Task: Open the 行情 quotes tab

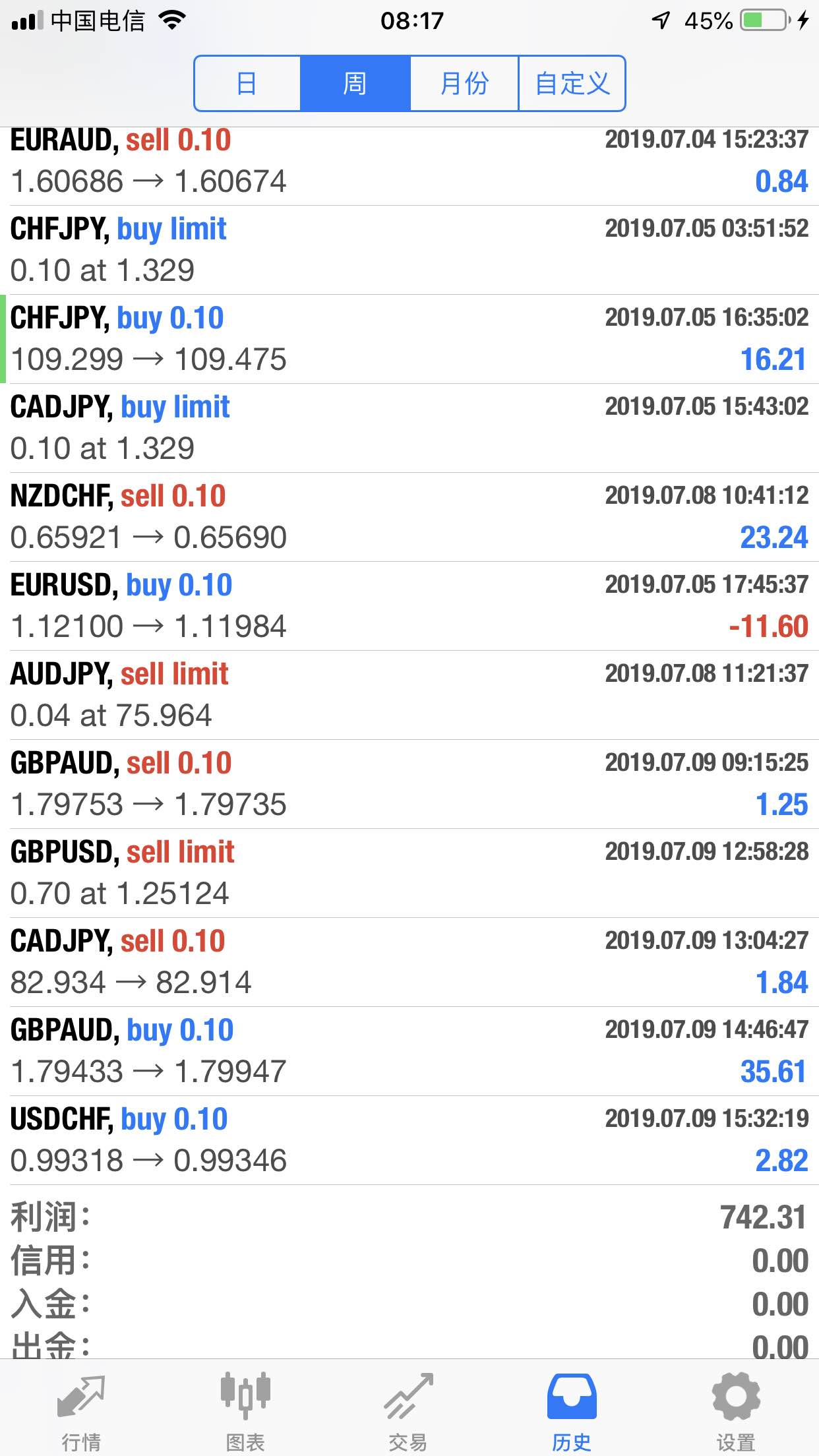Action: (x=81, y=1411)
